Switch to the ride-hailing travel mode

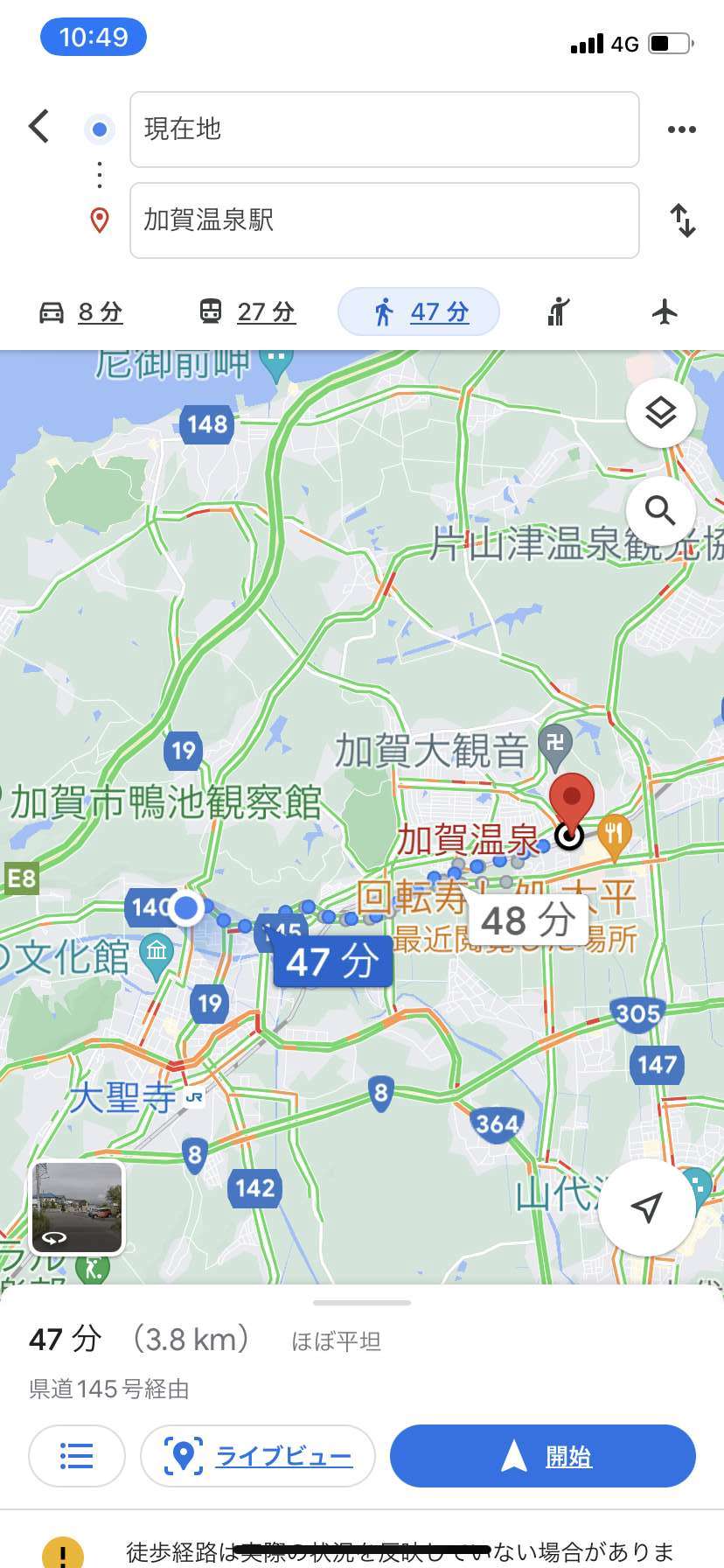558,311
